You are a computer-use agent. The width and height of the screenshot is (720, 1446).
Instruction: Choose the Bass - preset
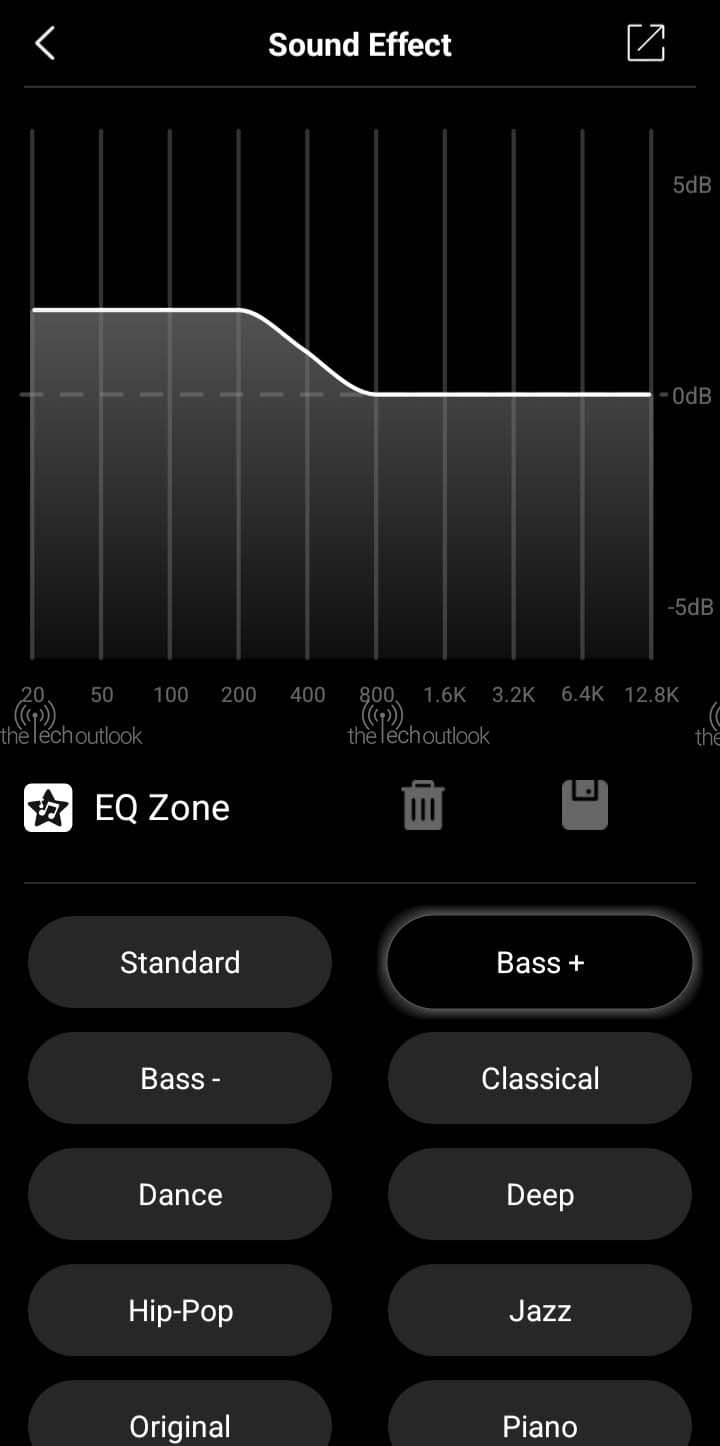pyautogui.click(x=180, y=1078)
